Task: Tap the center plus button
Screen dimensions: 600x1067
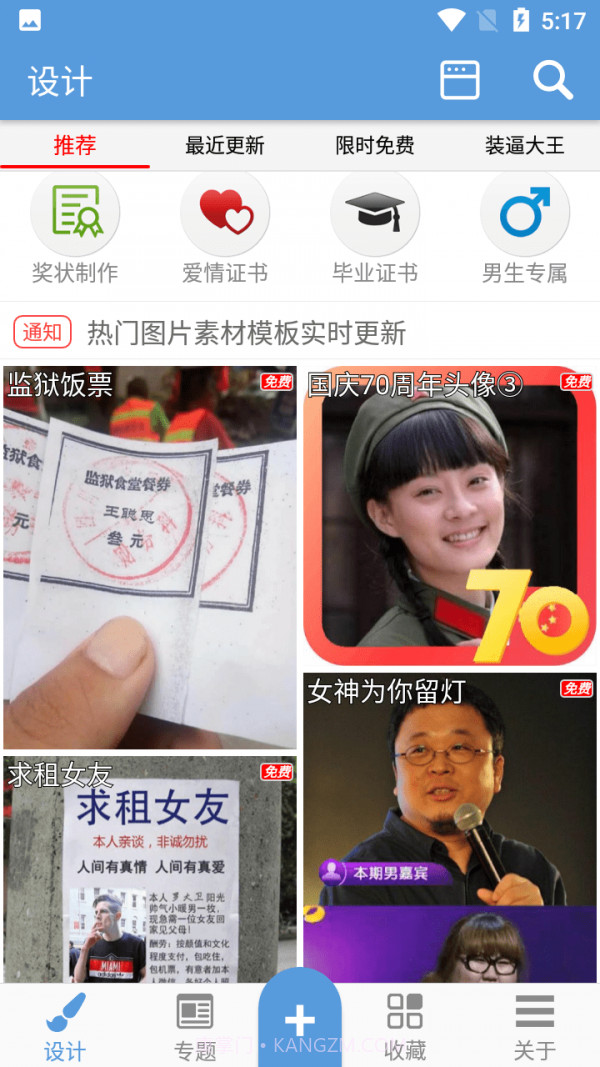Action: click(x=300, y=1021)
